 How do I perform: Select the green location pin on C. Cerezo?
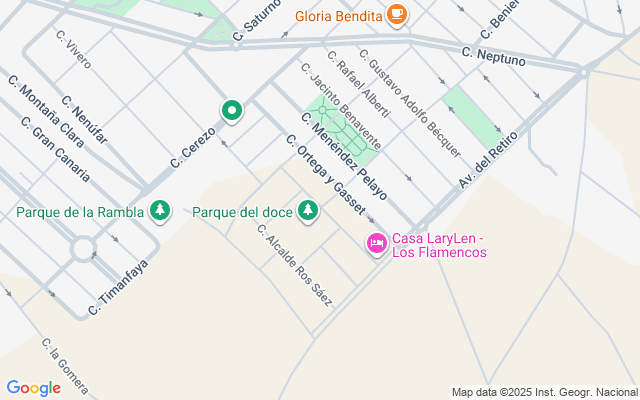click(x=232, y=111)
